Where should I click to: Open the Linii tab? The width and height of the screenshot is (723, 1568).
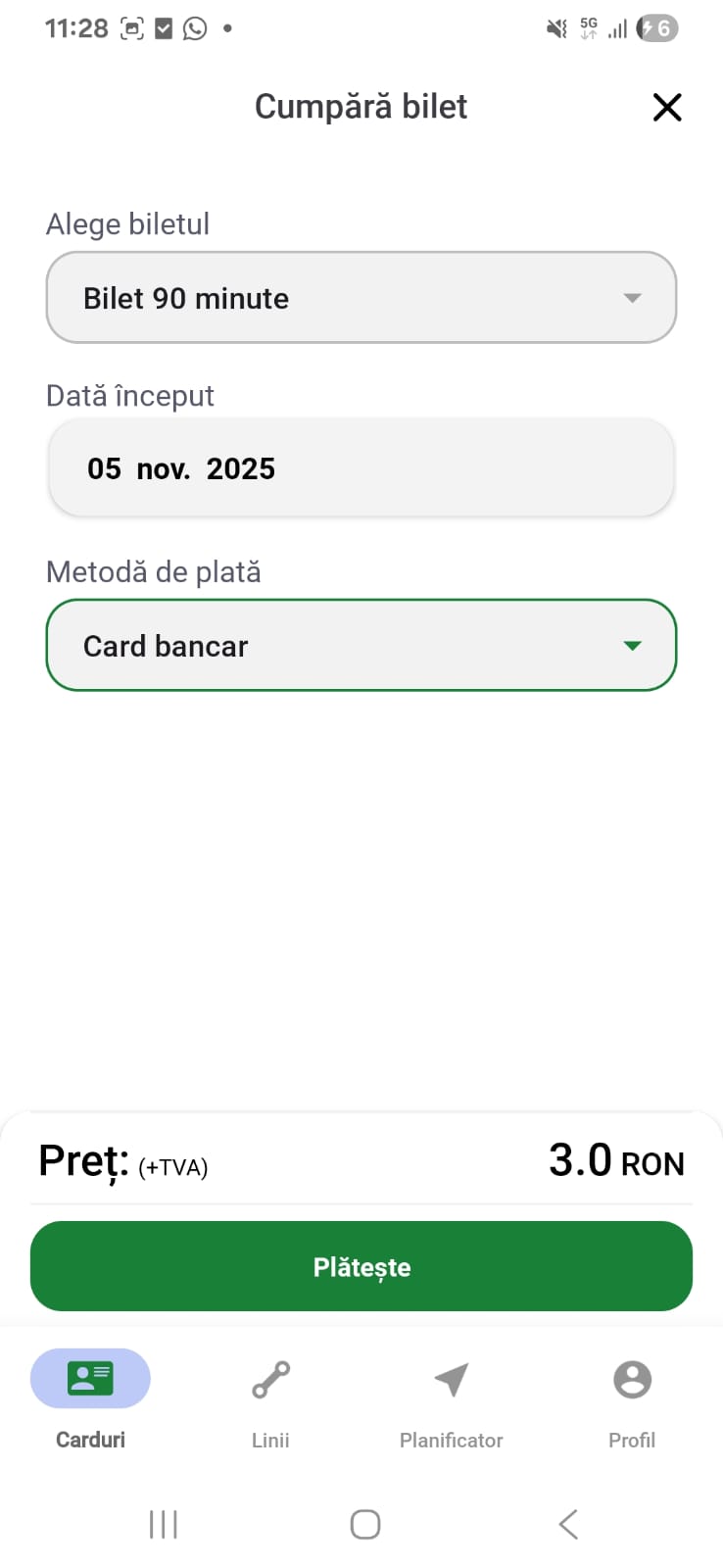tap(270, 1397)
